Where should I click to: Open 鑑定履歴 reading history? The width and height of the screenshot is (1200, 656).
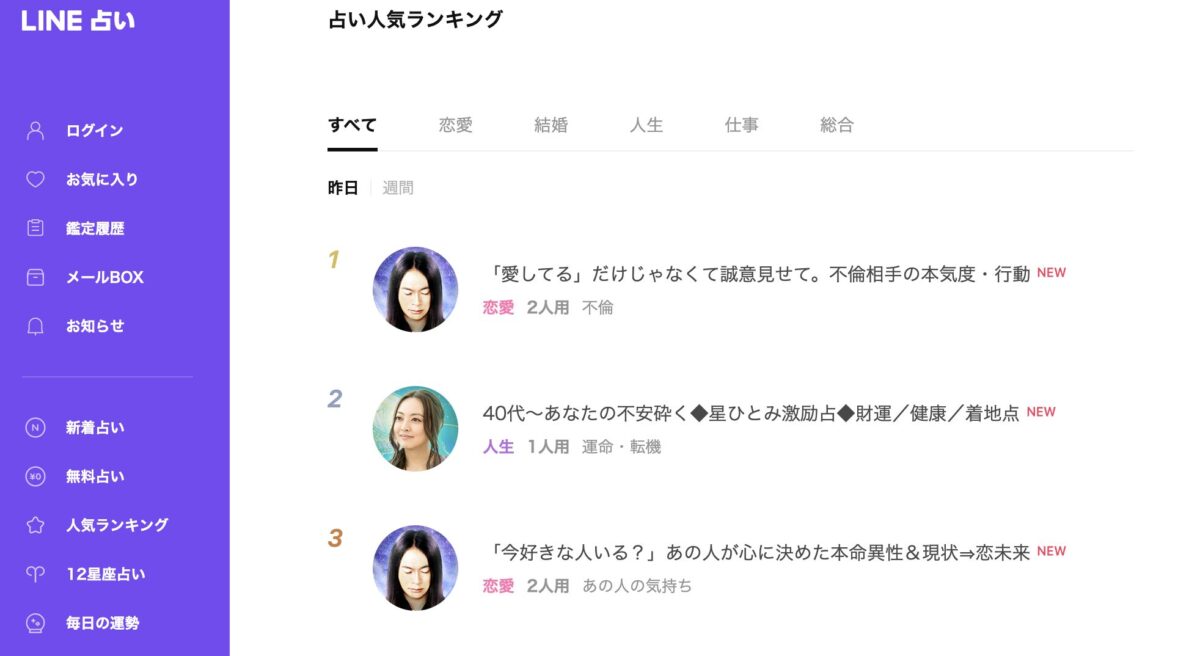pos(94,229)
